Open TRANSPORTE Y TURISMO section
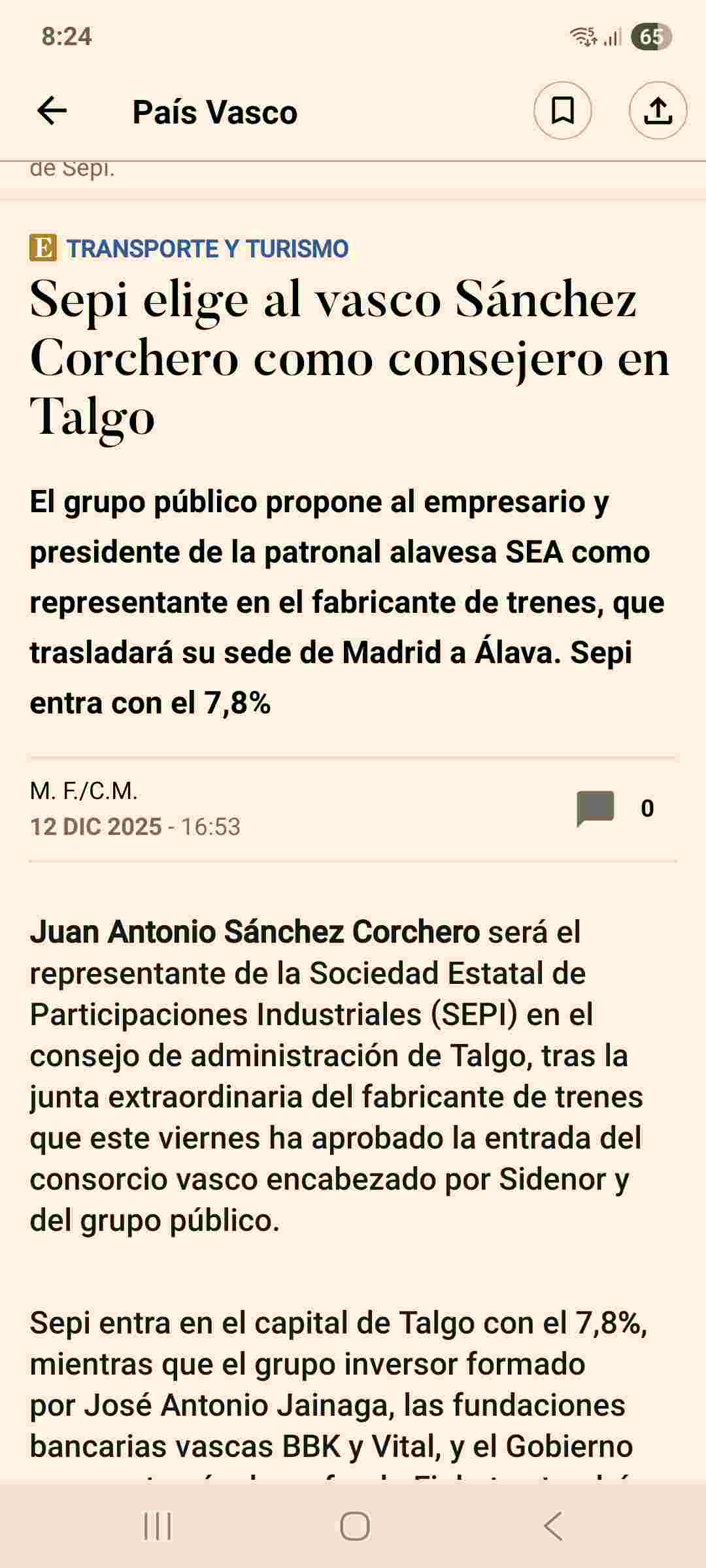The image size is (706, 1568). [207, 248]
